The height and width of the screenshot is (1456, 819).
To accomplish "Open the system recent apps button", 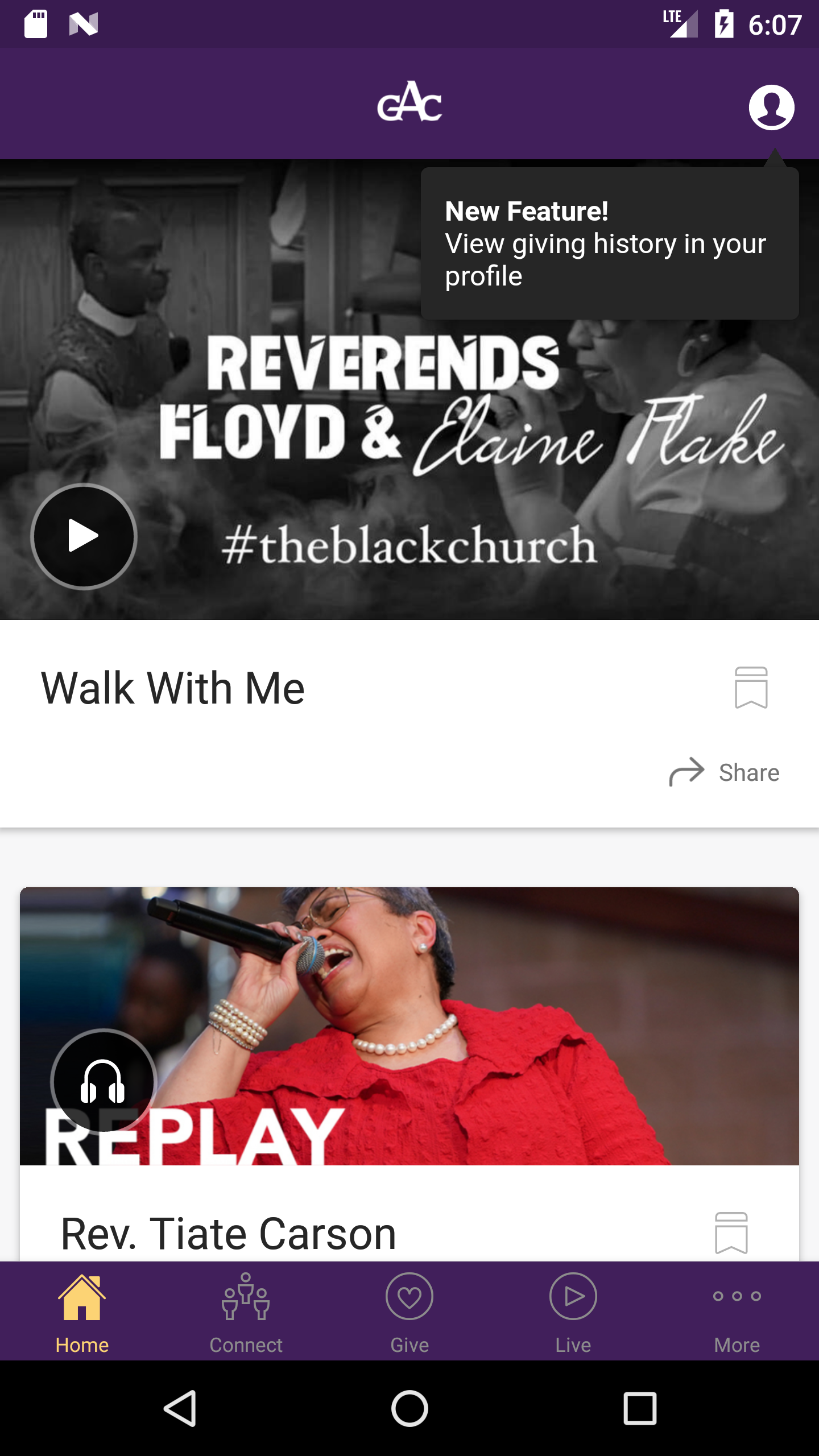I will coord(640,1409).
